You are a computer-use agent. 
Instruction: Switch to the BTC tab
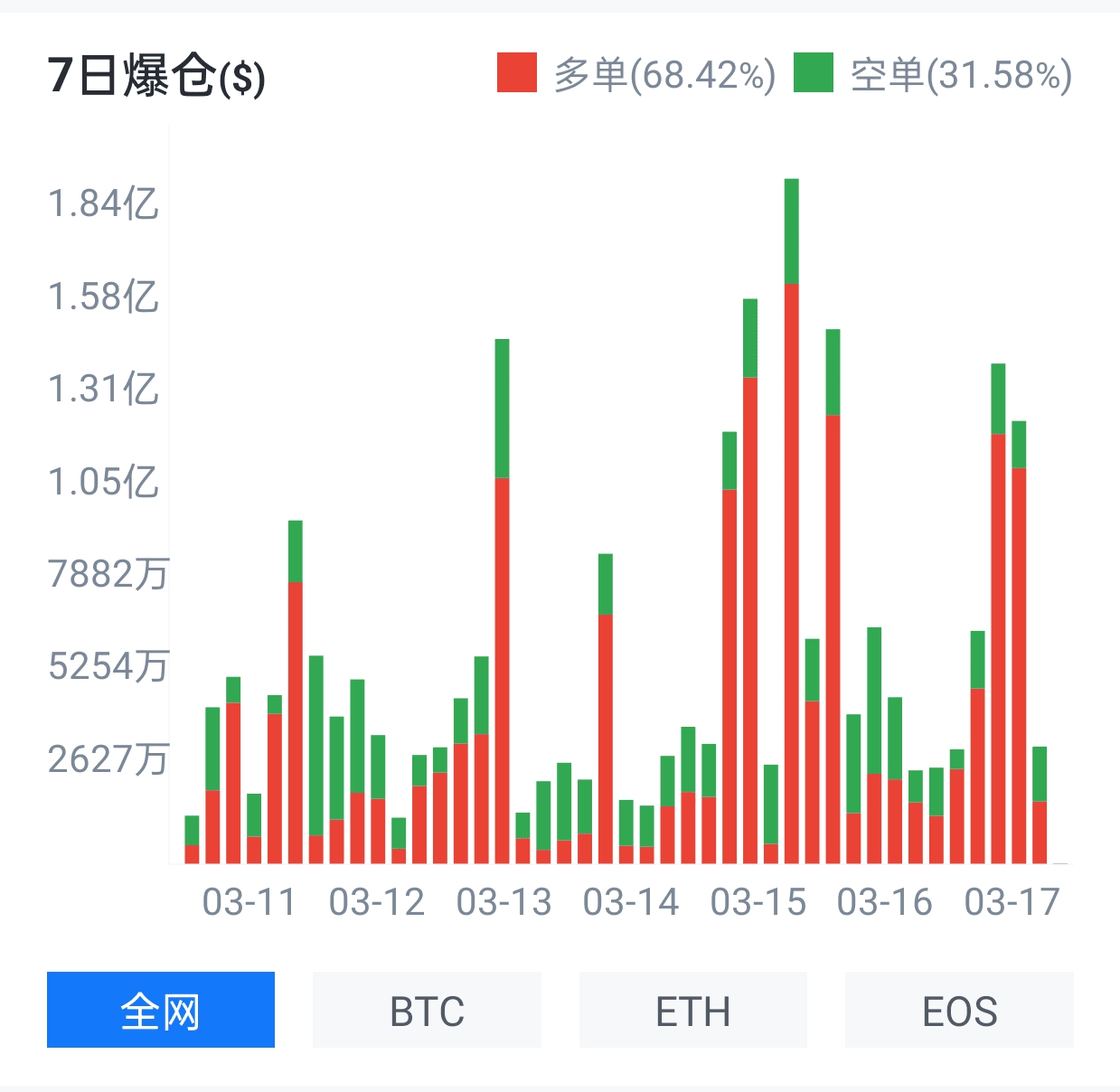click(427, 1010)
